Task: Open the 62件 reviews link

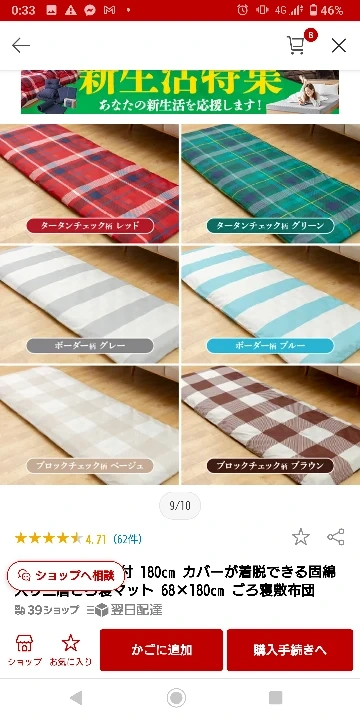Action: [127, 539]
